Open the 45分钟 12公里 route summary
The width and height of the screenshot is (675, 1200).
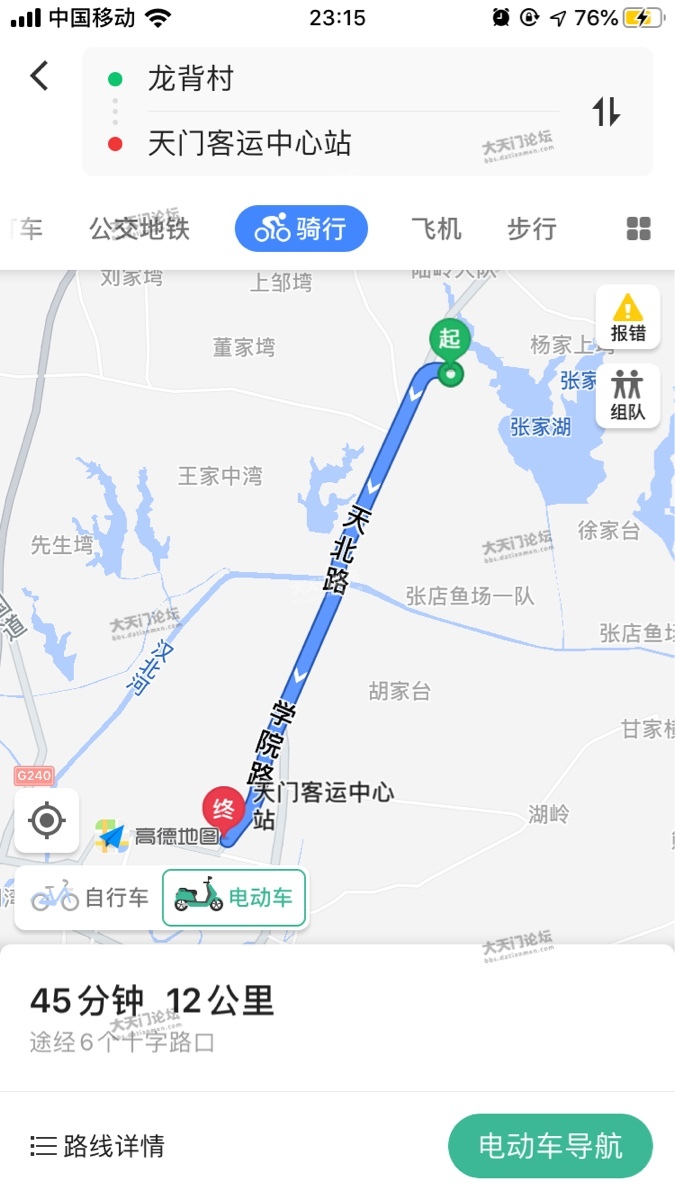151,1000
